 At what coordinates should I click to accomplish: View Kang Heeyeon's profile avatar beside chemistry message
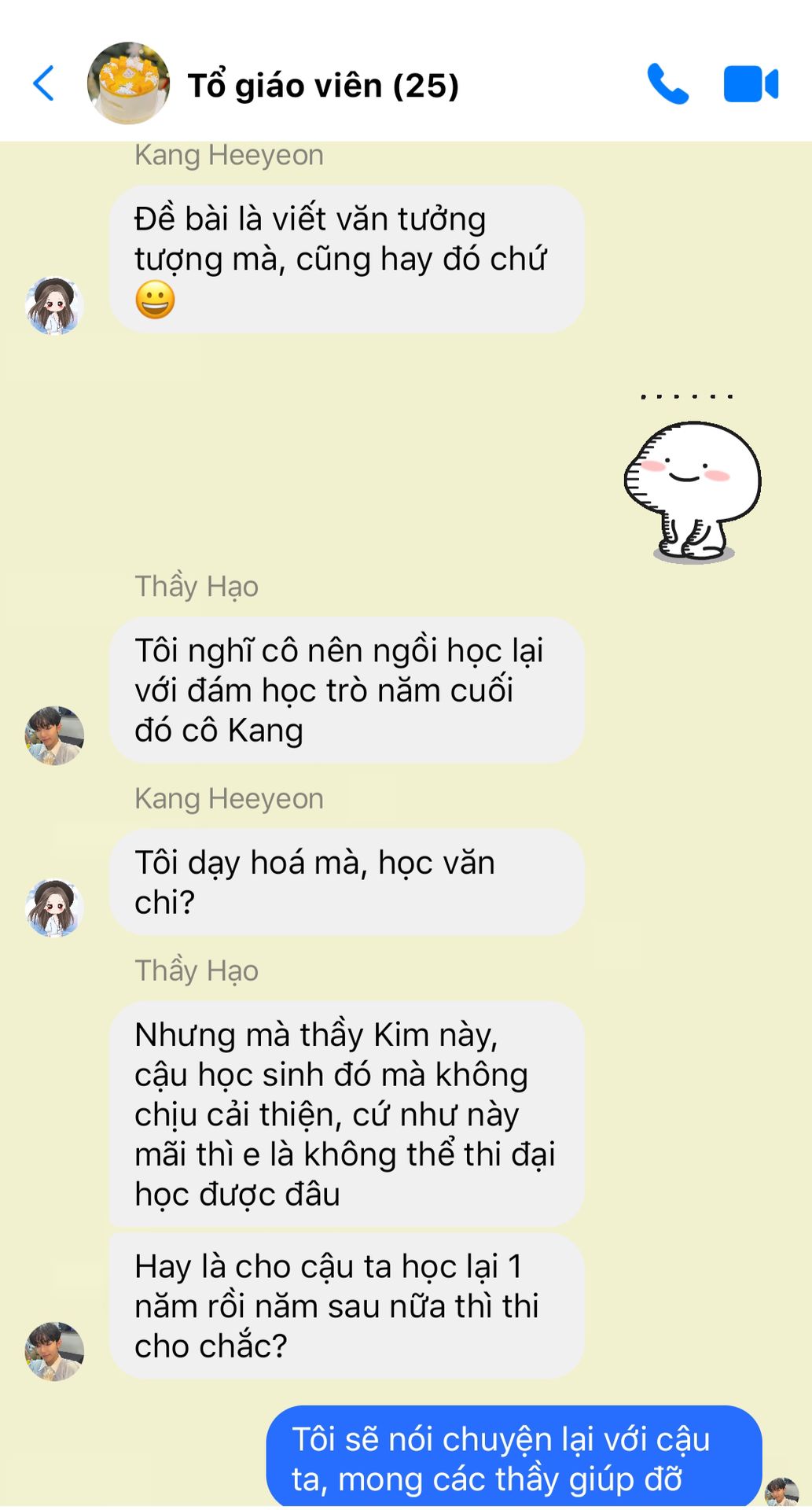tap(53, 908)
